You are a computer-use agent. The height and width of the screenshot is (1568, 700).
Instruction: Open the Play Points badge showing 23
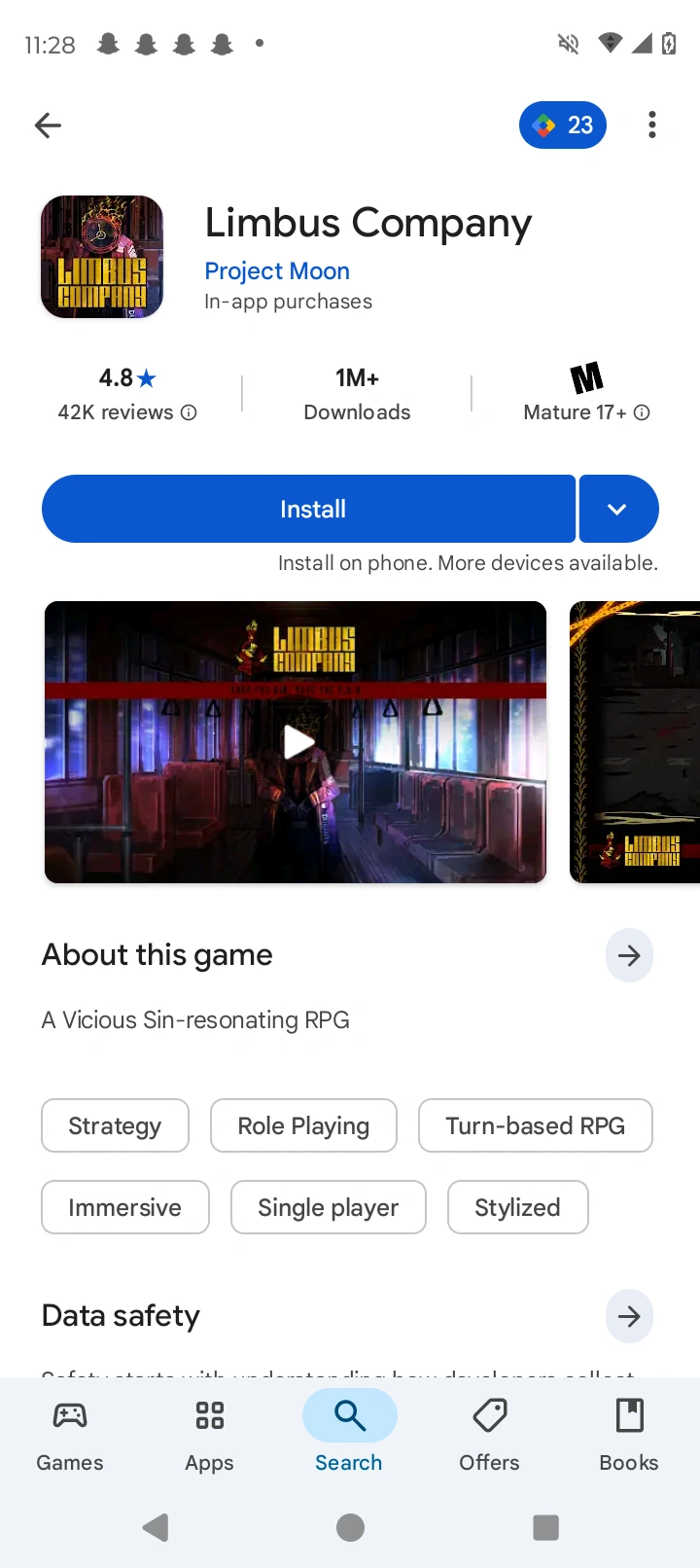pyautogui.click(x=563, y=125)
